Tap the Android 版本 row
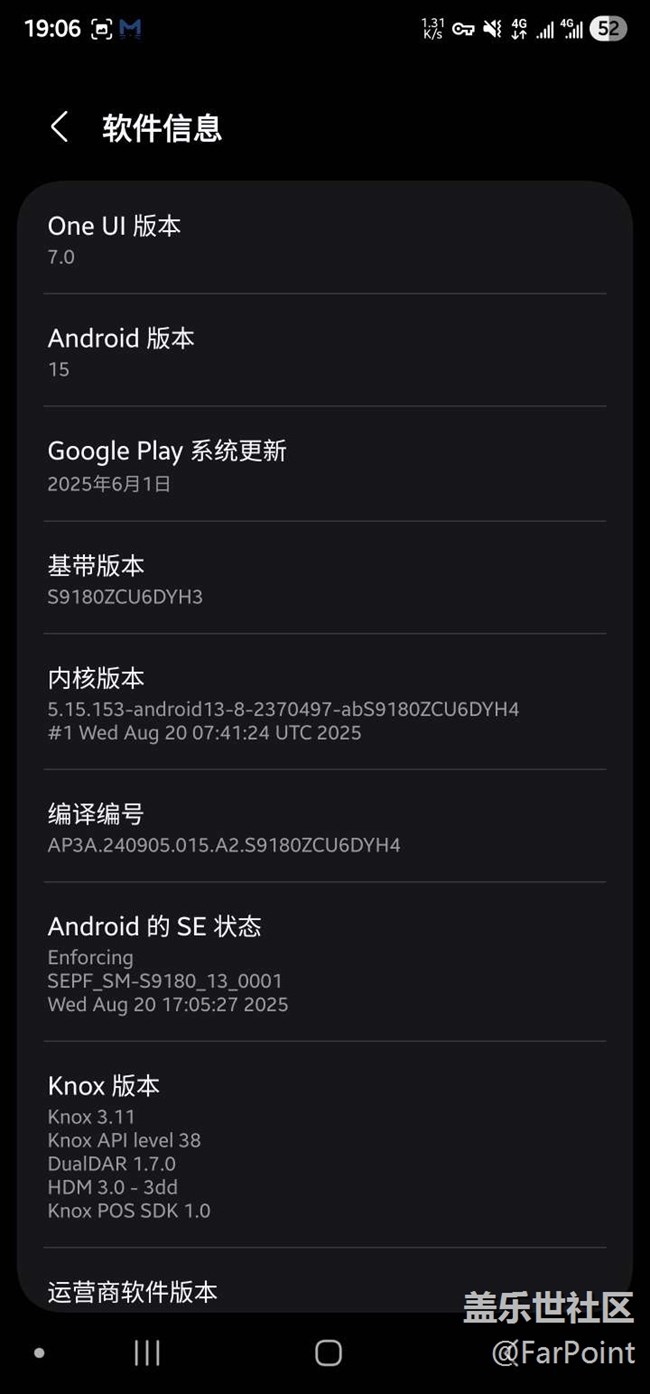 325,351
